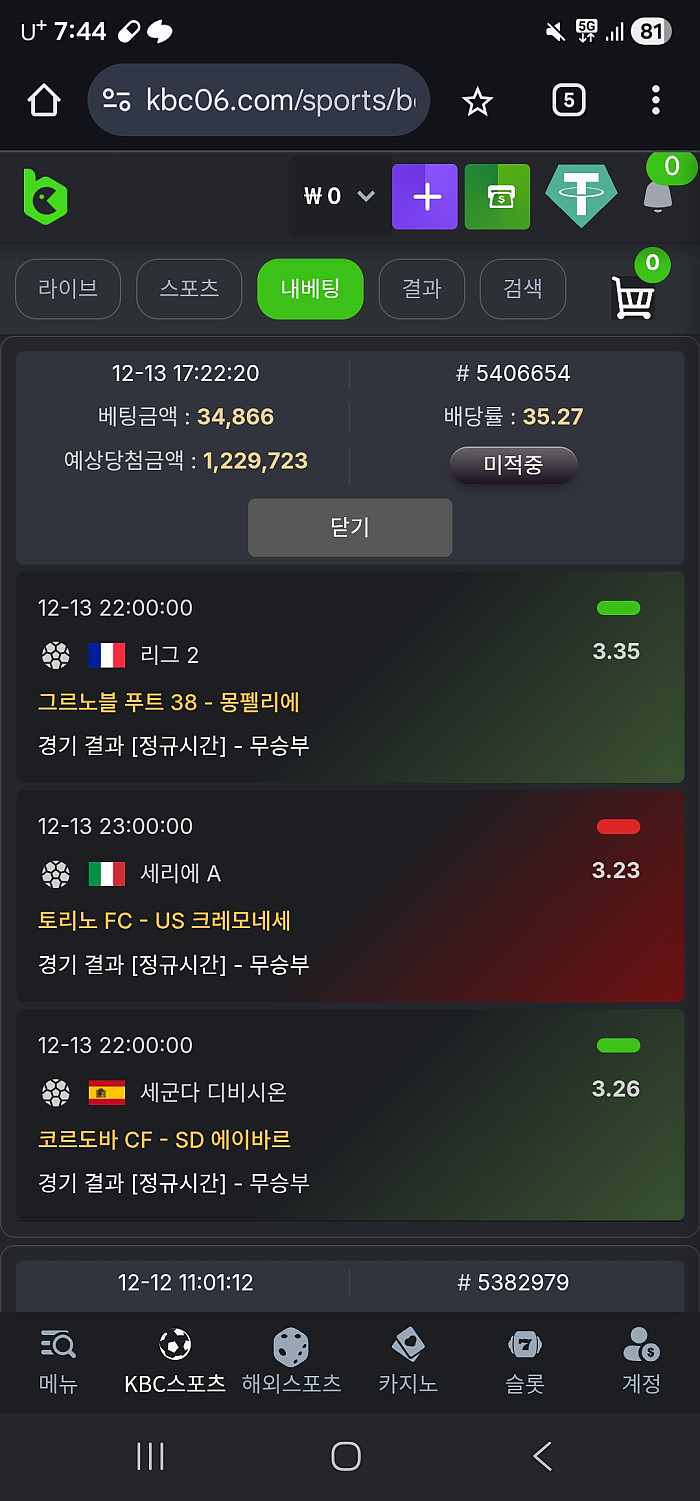The height and width of the screenshot is (1501, 700).
Task: Expand the ₩ 0 balance dropdown
Action: (x=339, y=196)
